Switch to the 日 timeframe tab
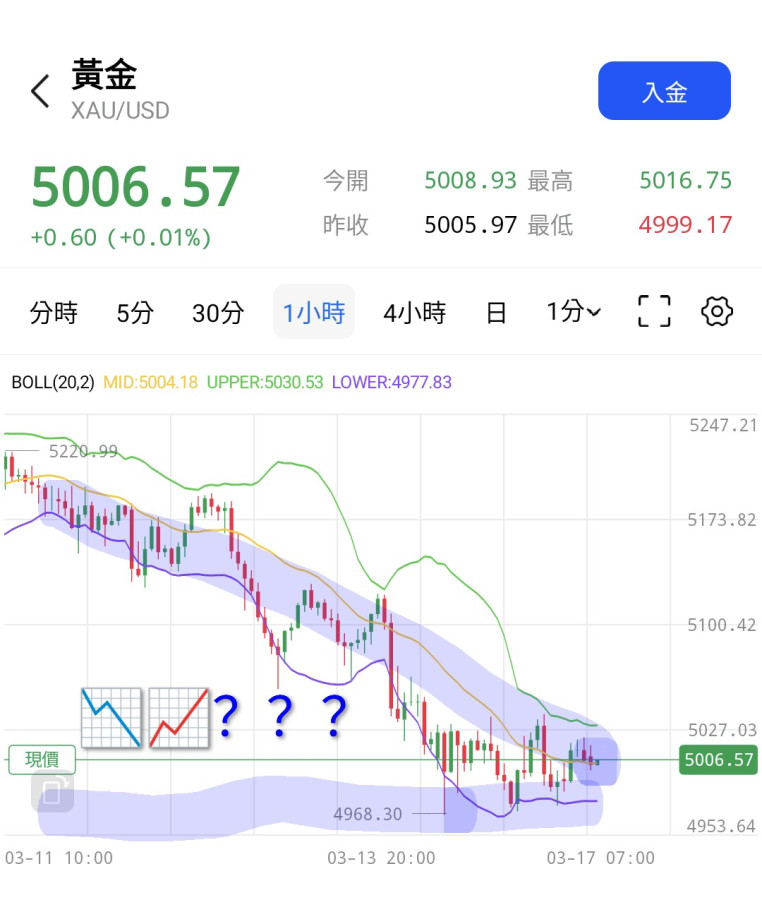The height and width of the screenshot is (900, 762). point(495,312)
